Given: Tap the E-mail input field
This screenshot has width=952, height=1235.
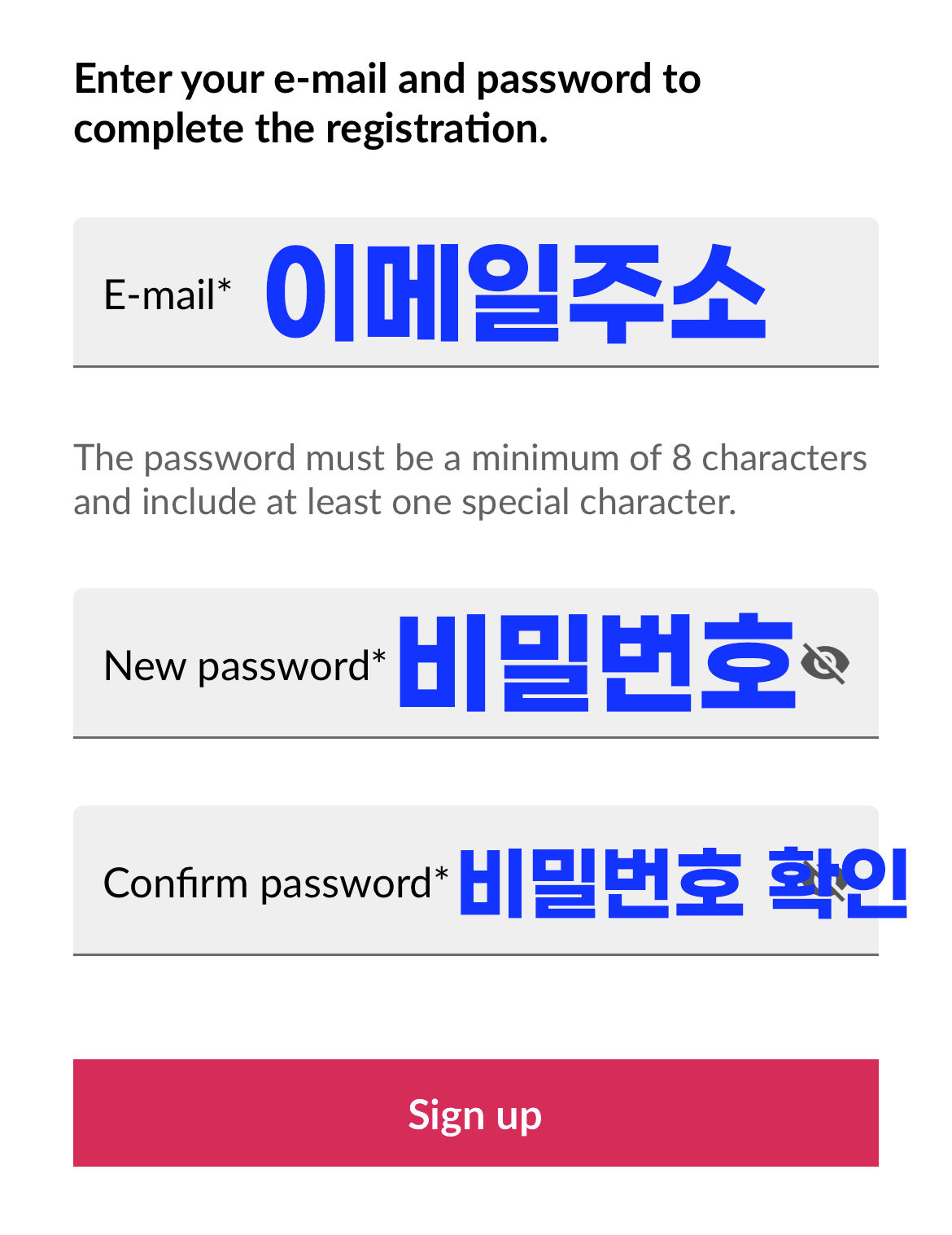Looking at the screenshot, I should click(475, 293).
